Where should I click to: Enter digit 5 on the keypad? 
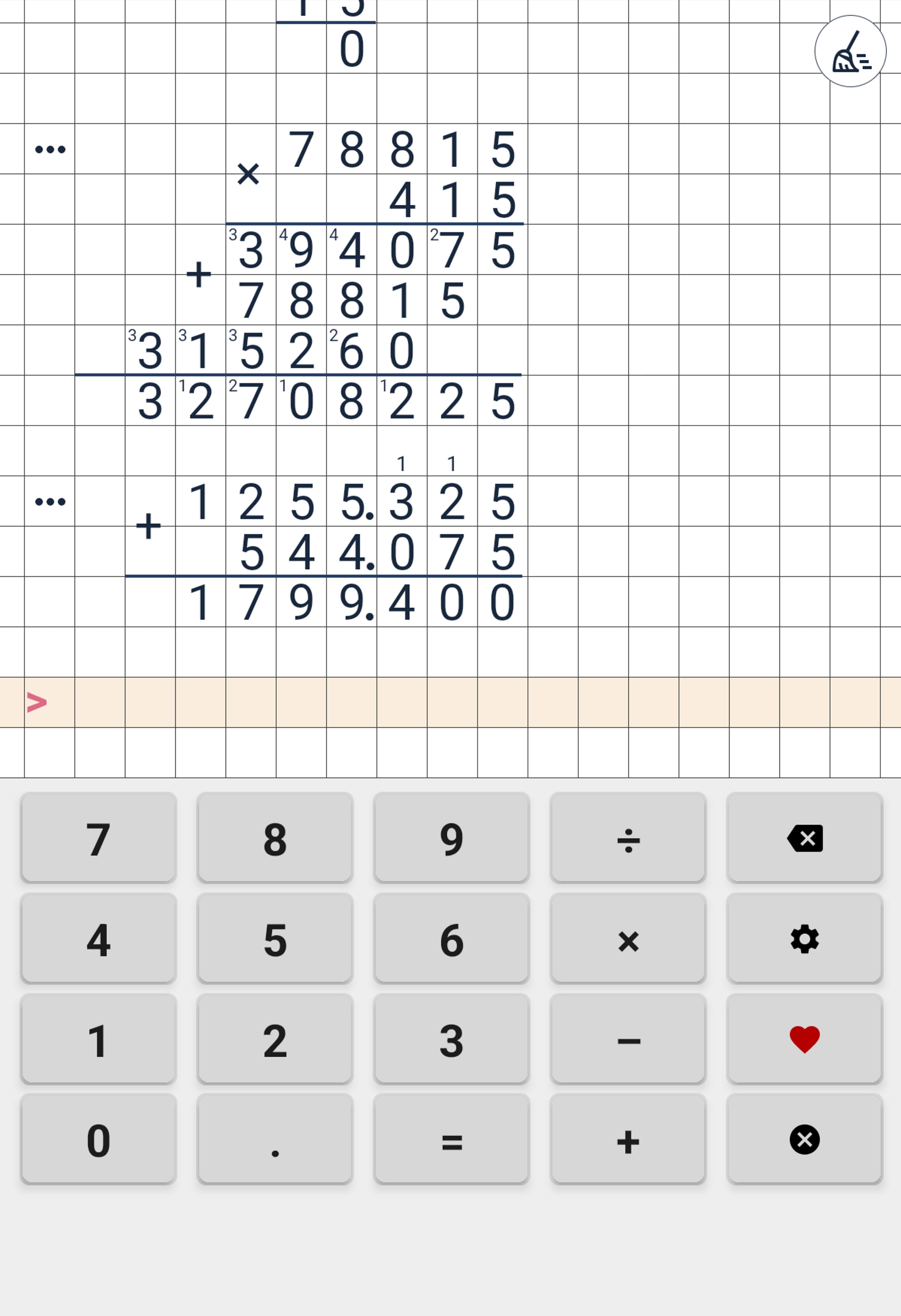pos(275,939)
